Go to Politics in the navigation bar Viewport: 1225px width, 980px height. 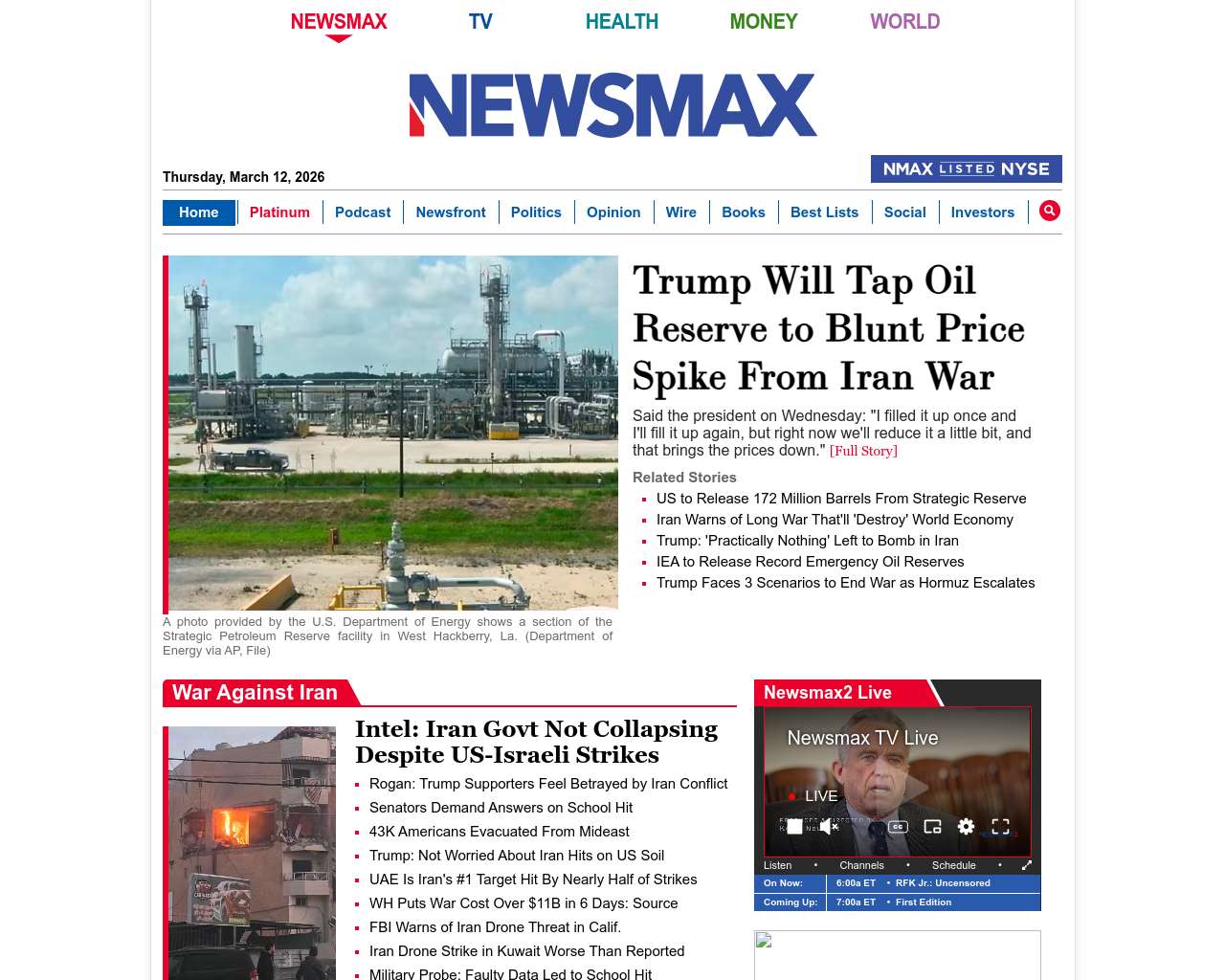[x=536, y=212]
